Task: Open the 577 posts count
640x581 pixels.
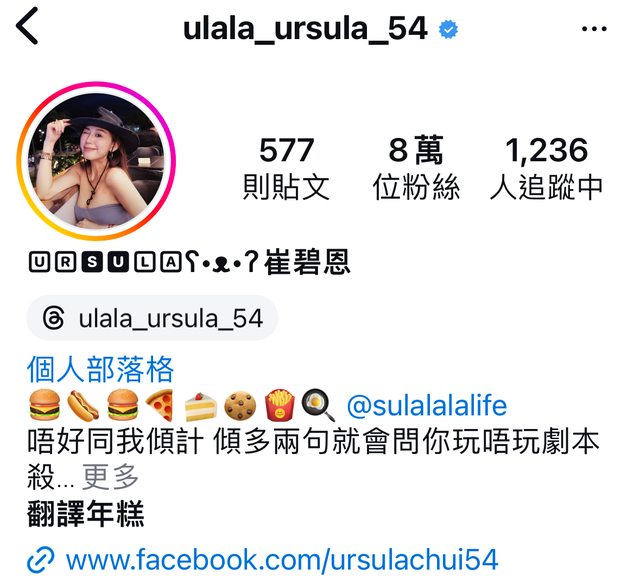Action: coord(286,167)
